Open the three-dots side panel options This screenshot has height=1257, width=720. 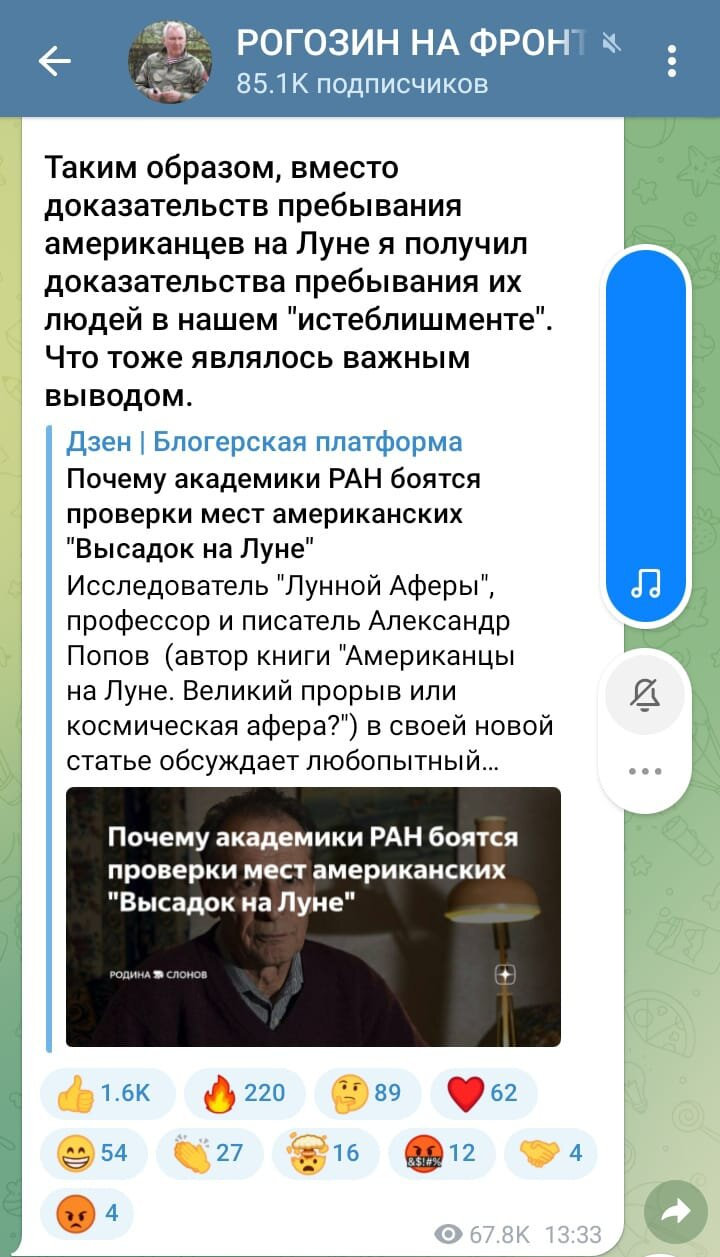(x=646, y=771)
